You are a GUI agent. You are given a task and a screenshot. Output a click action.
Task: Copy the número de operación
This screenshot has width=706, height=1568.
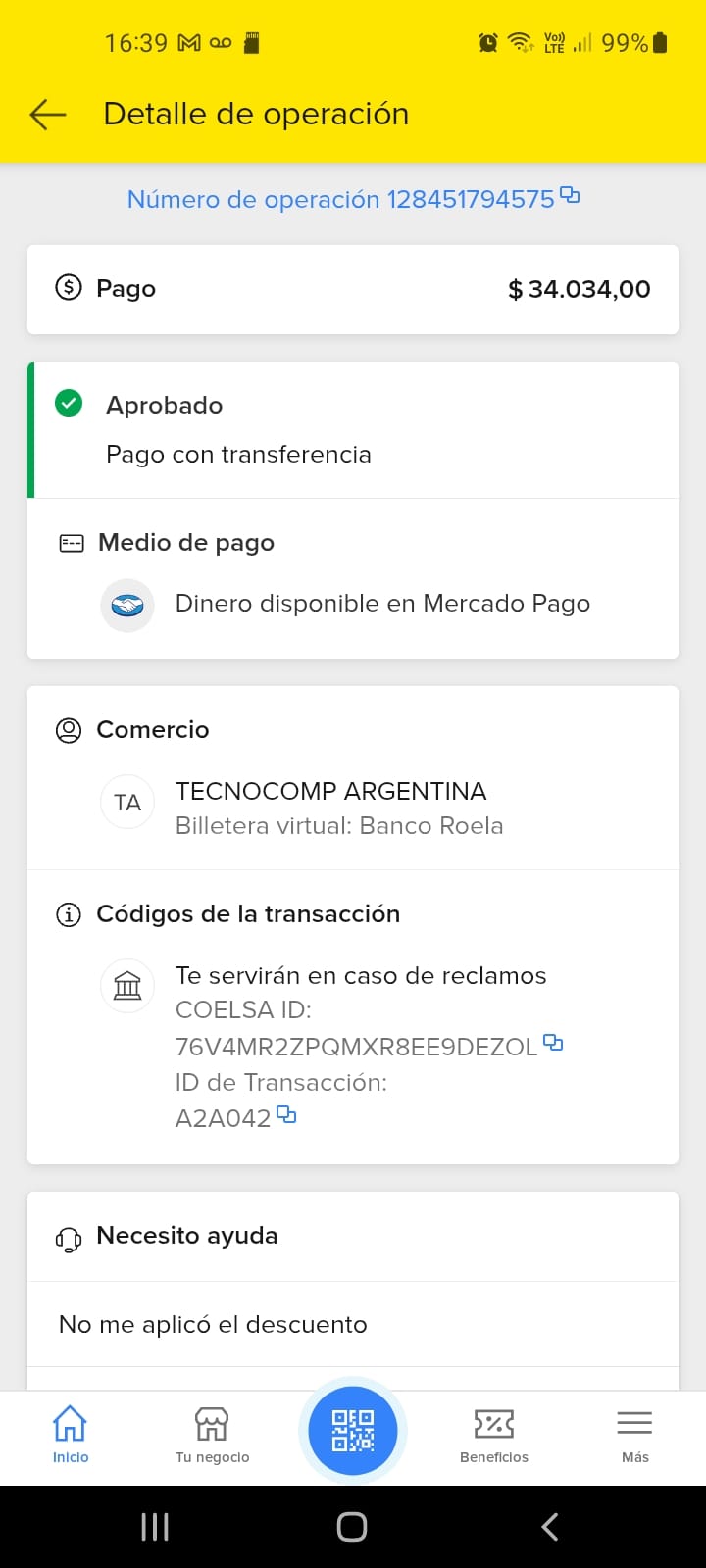(x=570, y=196)
